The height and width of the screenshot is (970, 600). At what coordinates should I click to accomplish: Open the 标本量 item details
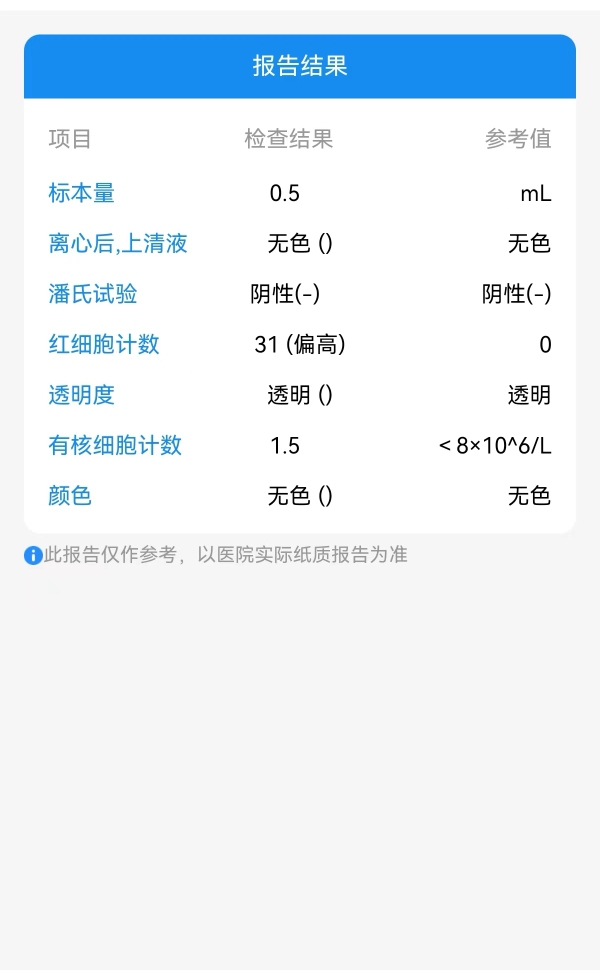point(82,193)
